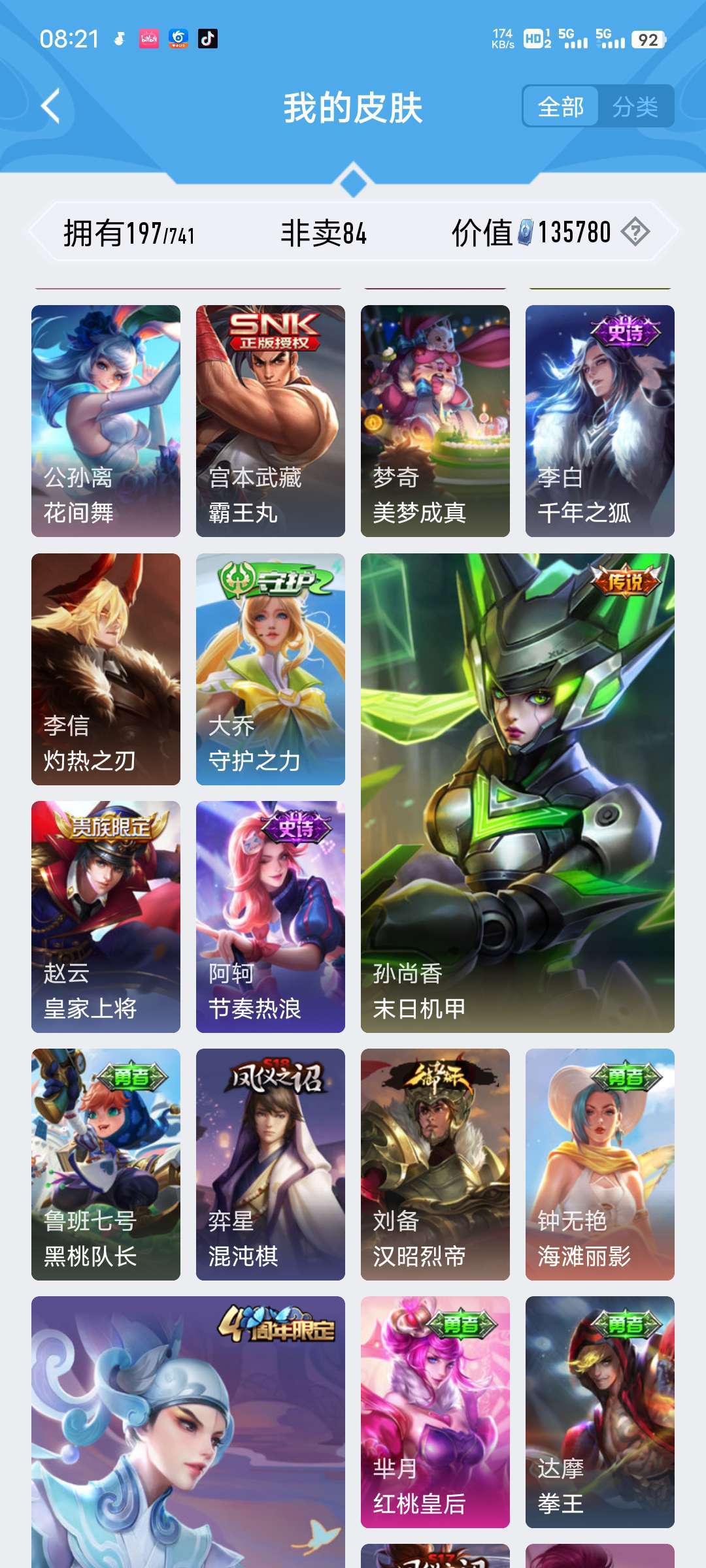706x1568 pixels.
Task: View 赵云 皇家上将 skin
Action: 106,917
